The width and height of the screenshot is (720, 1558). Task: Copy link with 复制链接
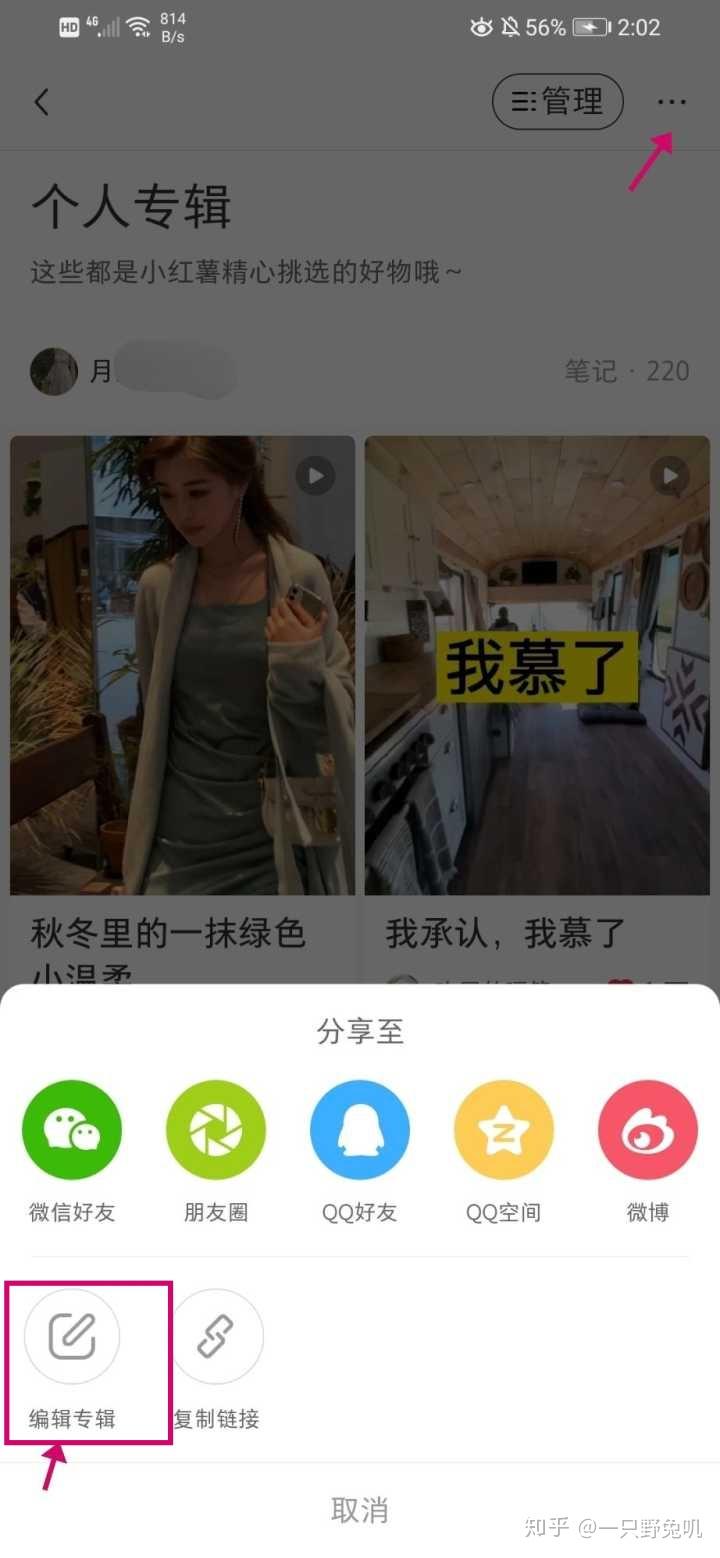point(216,1337)
